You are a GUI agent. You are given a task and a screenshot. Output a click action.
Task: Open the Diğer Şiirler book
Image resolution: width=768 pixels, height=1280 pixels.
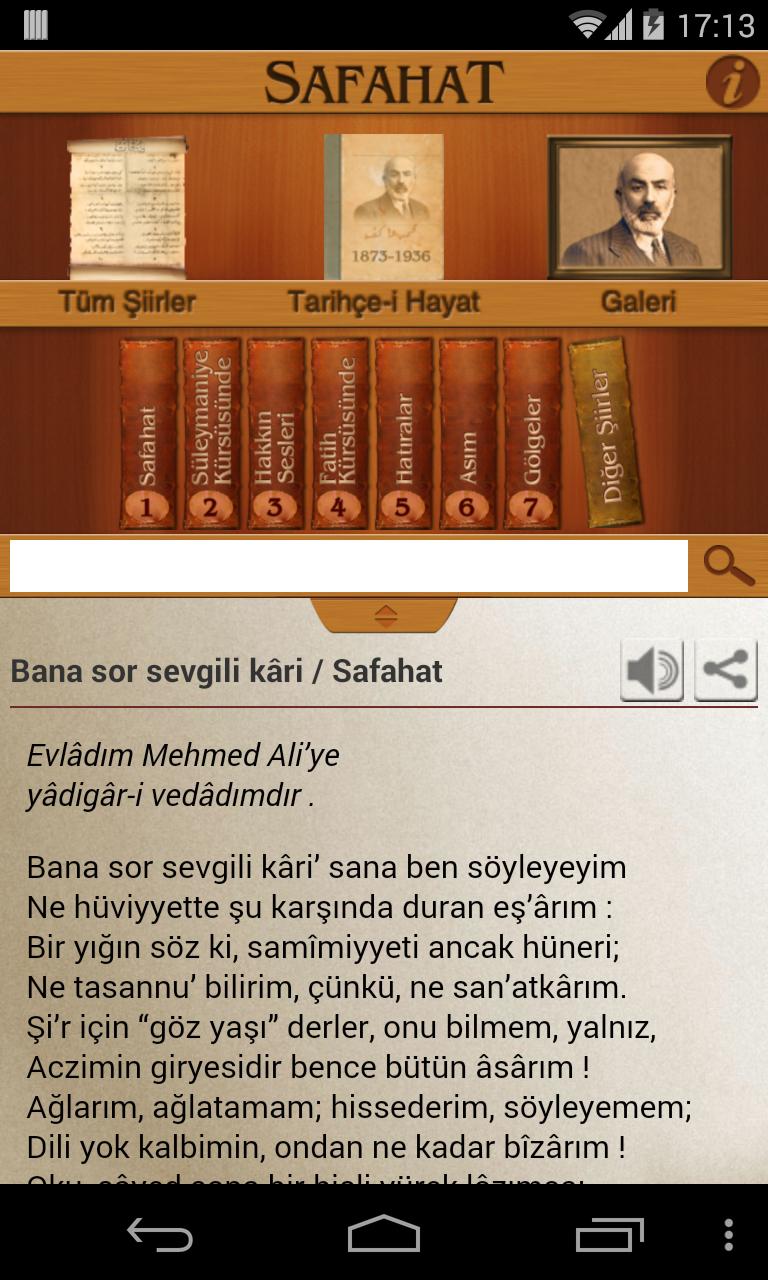(x=603, y=433)
